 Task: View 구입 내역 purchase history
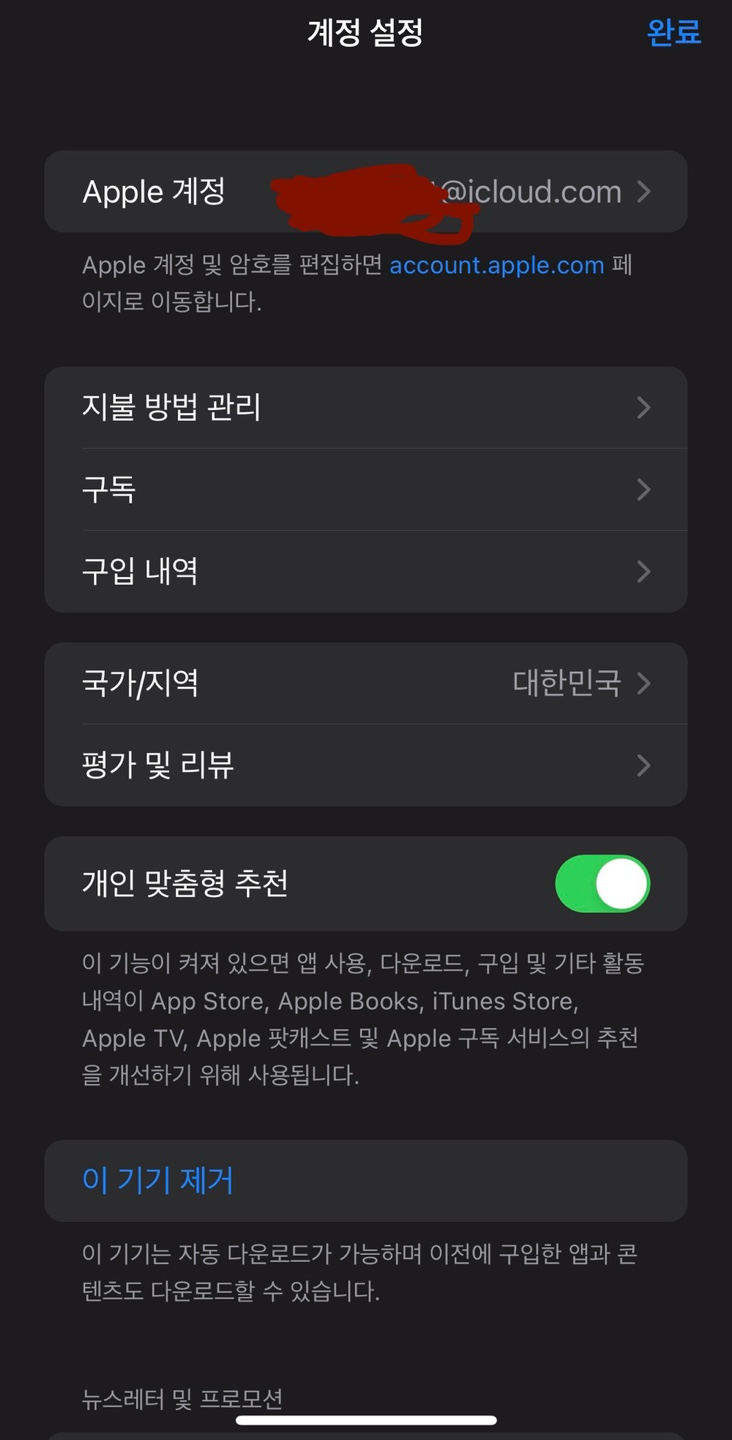point(365,572)
